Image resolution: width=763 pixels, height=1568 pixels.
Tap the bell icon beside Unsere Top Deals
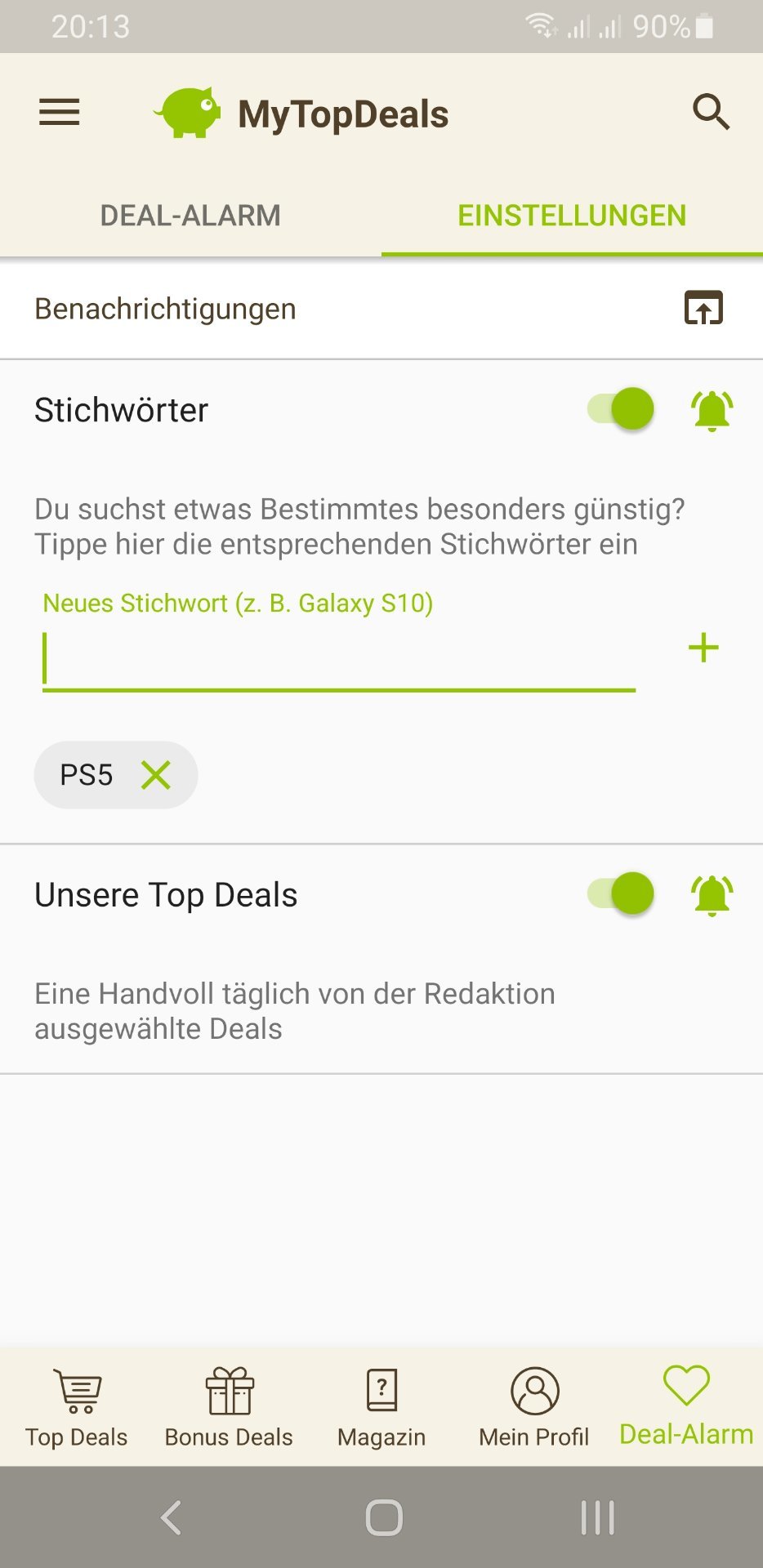pyautogui.click(x=712, y=895)
